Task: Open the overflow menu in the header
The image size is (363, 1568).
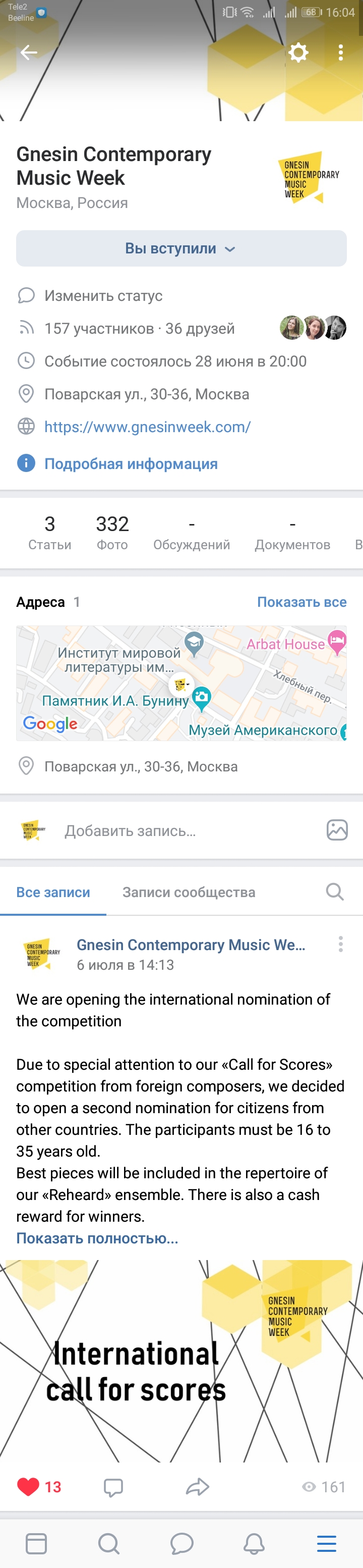Action: (x=340, y=53)
